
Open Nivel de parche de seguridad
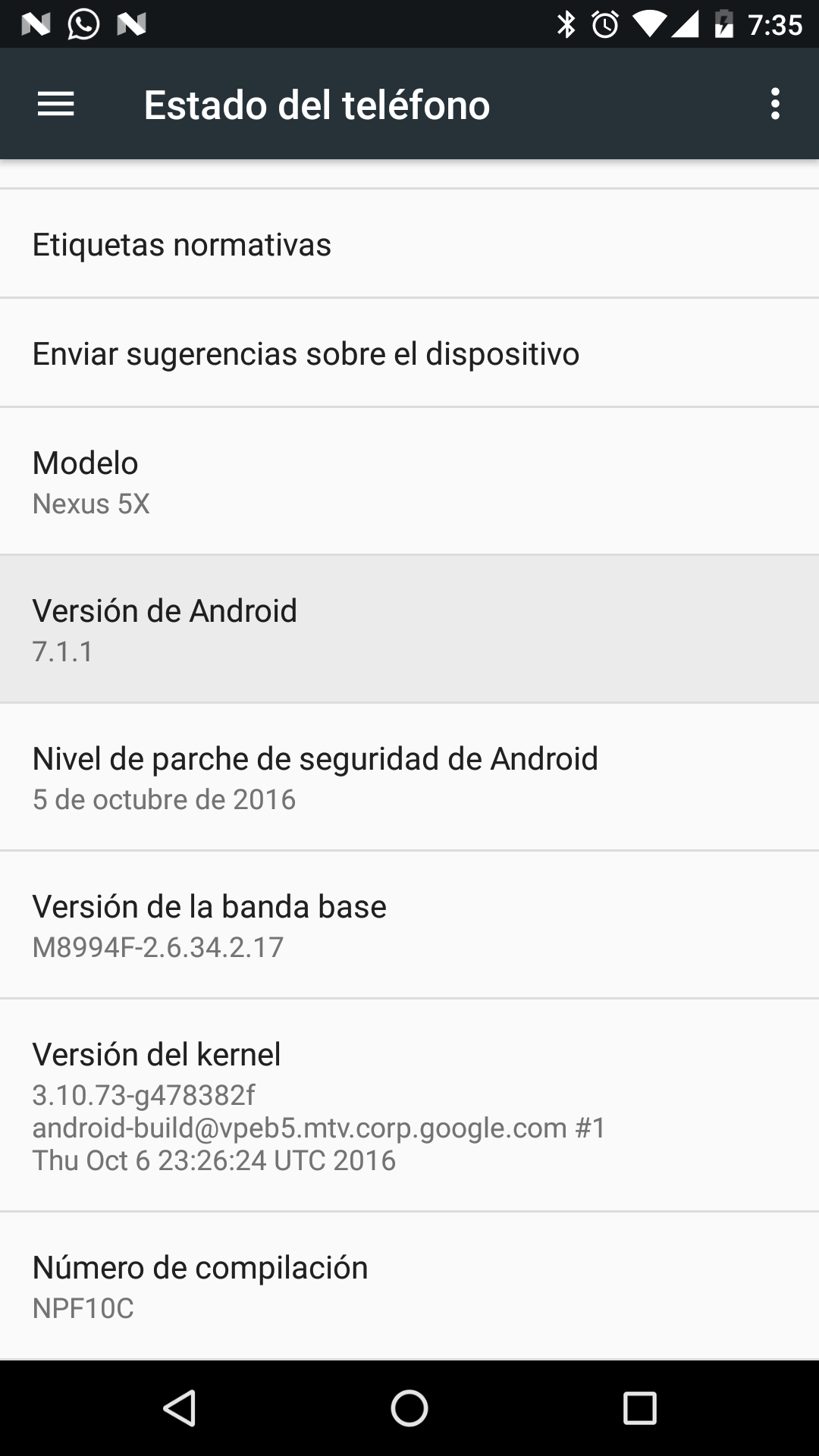click(x=409, y=777)
